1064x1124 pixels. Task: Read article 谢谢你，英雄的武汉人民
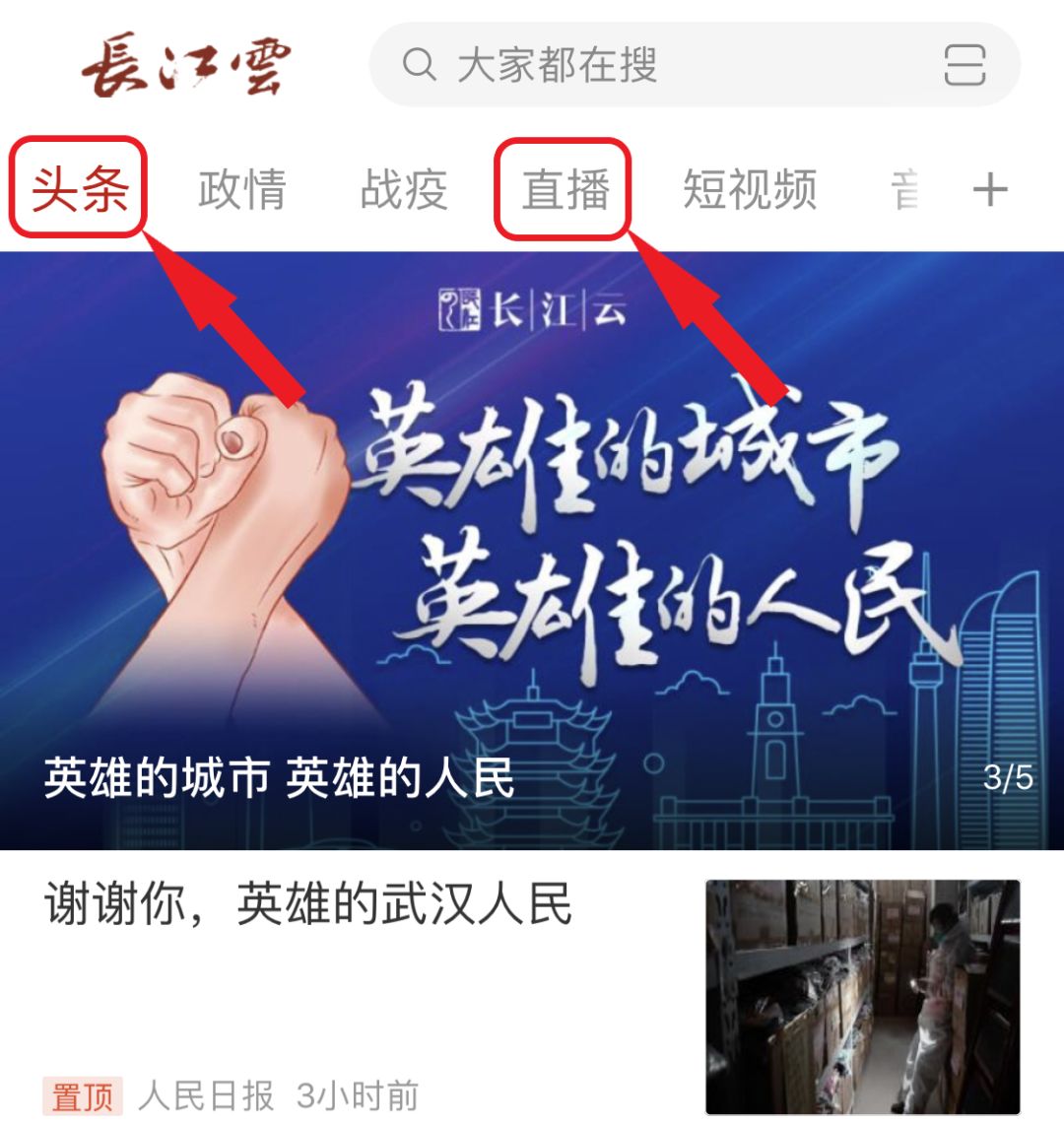point(307,904)
